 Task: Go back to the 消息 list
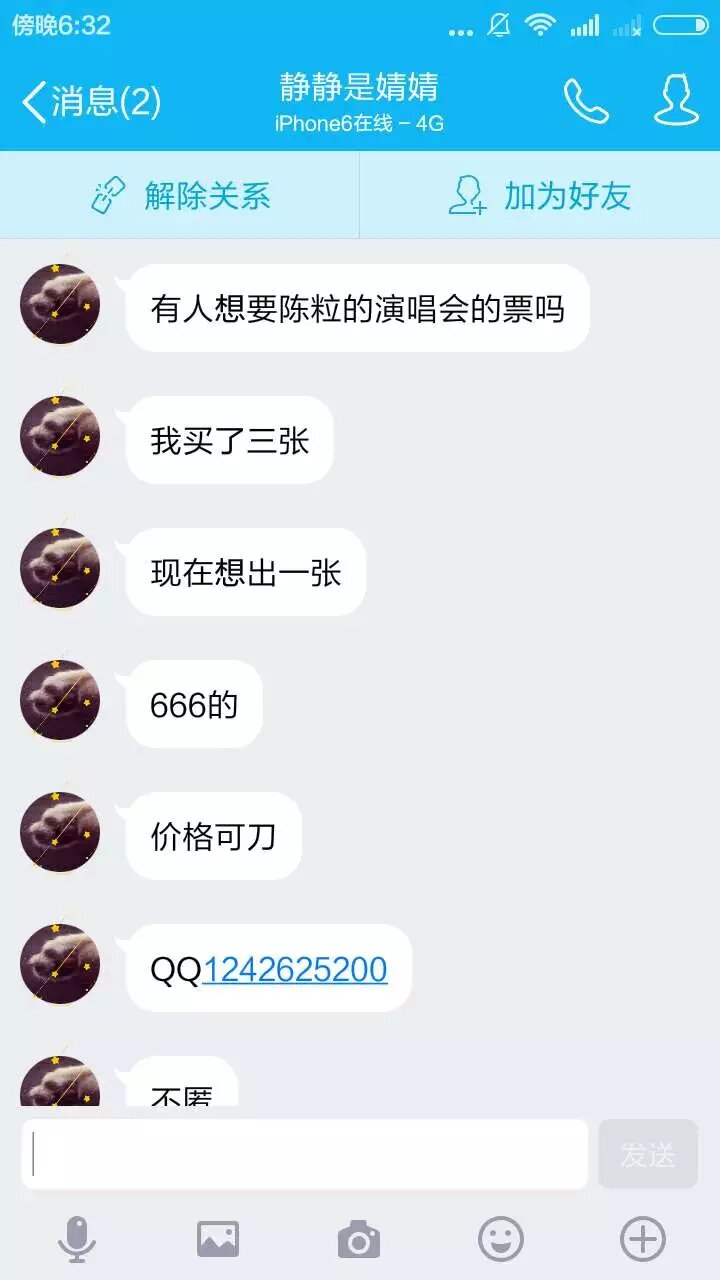point(90,101)
